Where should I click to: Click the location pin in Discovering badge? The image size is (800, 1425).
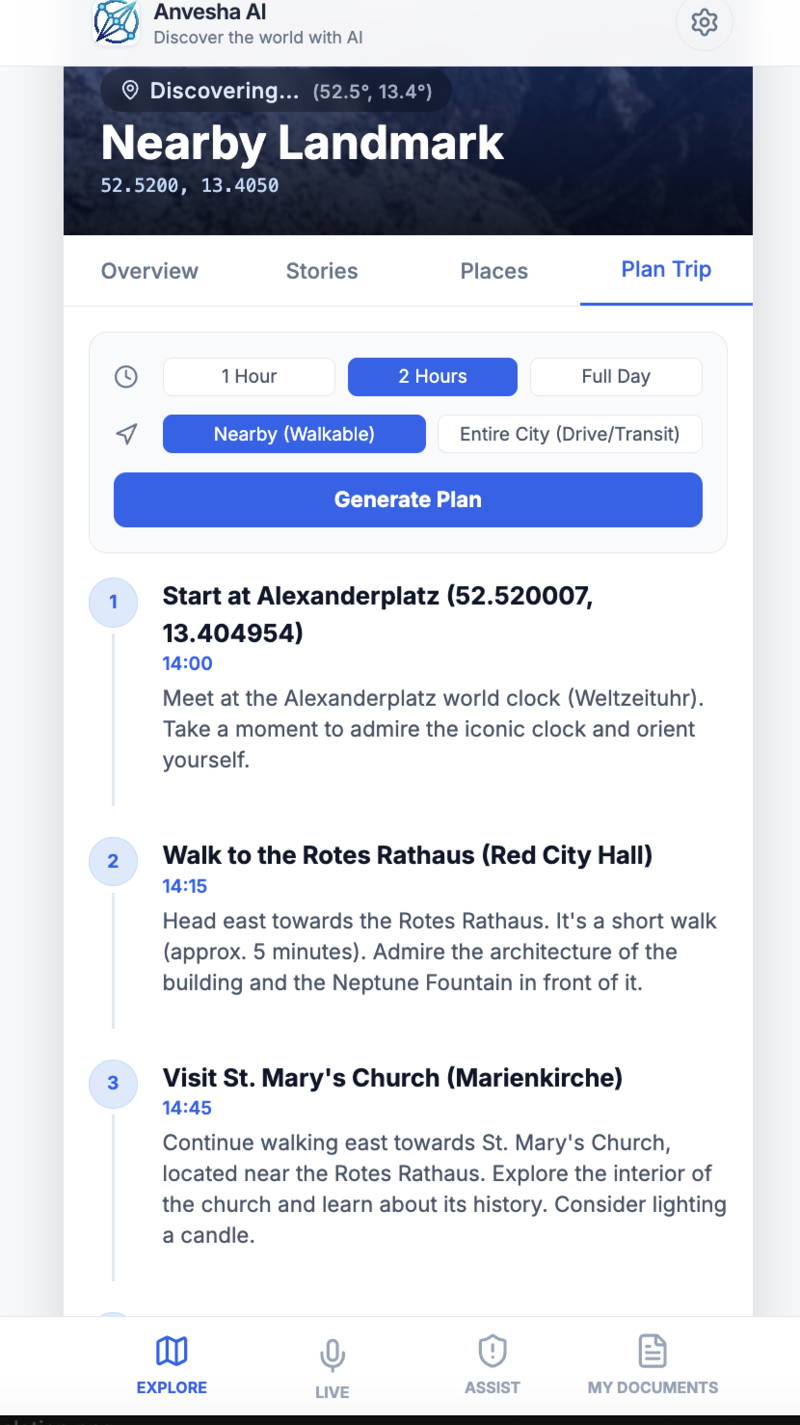[x=130, y=90]
